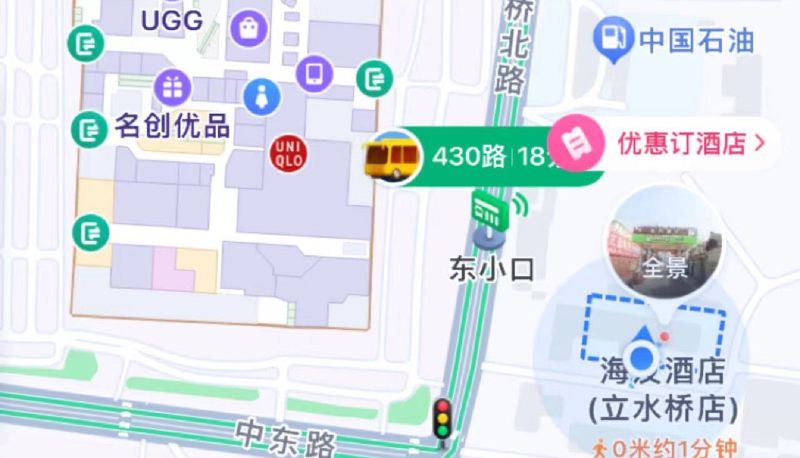800x458 pixels.
Task: Select the 名创优品 store label
Action: tap(172, 126)
